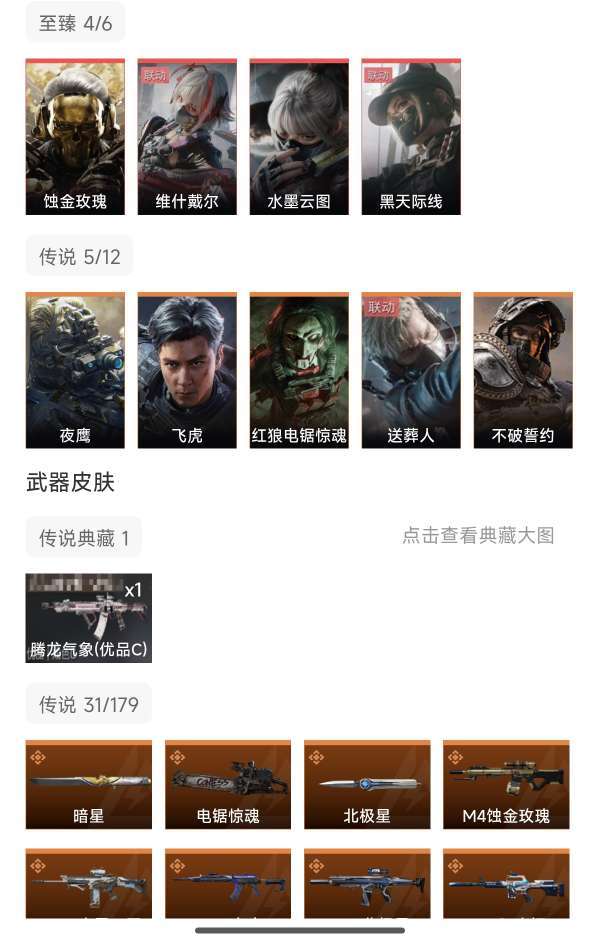
Task: Open the 红狼电锯惊魂 skin card
Action: (299, 370)
